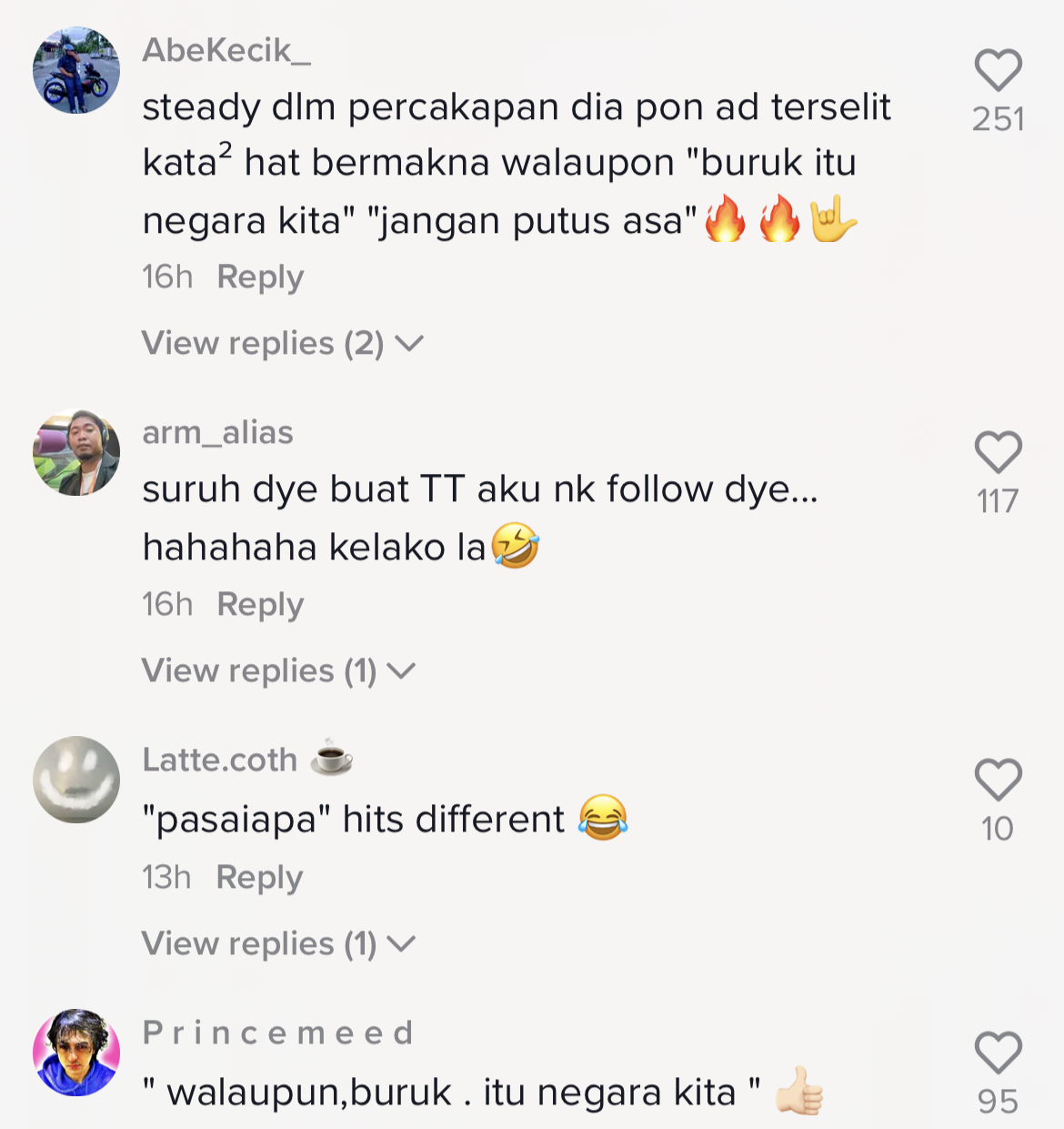The width and height of the screenshot is (1064, 1129).
Task: Open Princemeed's profile avatar
Action: 76,1053
